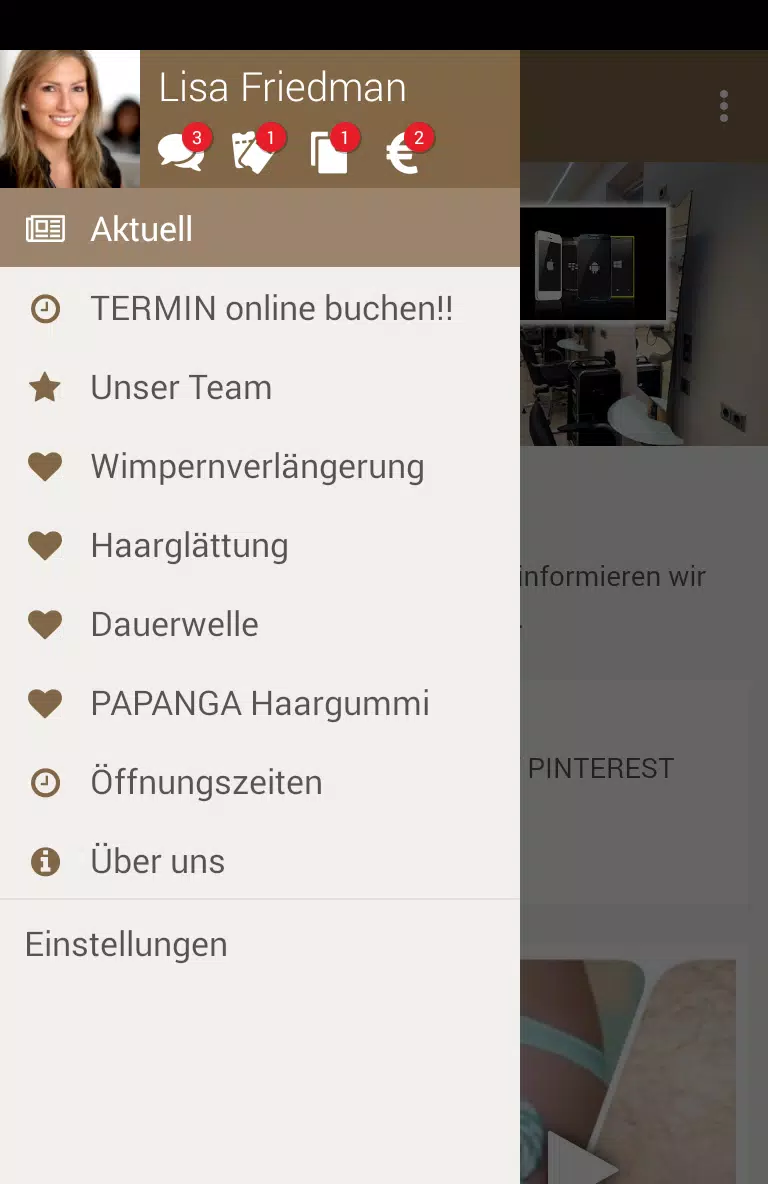Open the documents icon with 1 notification
This screenshot has height=1184, width=768.
click(x=330, y=153)
